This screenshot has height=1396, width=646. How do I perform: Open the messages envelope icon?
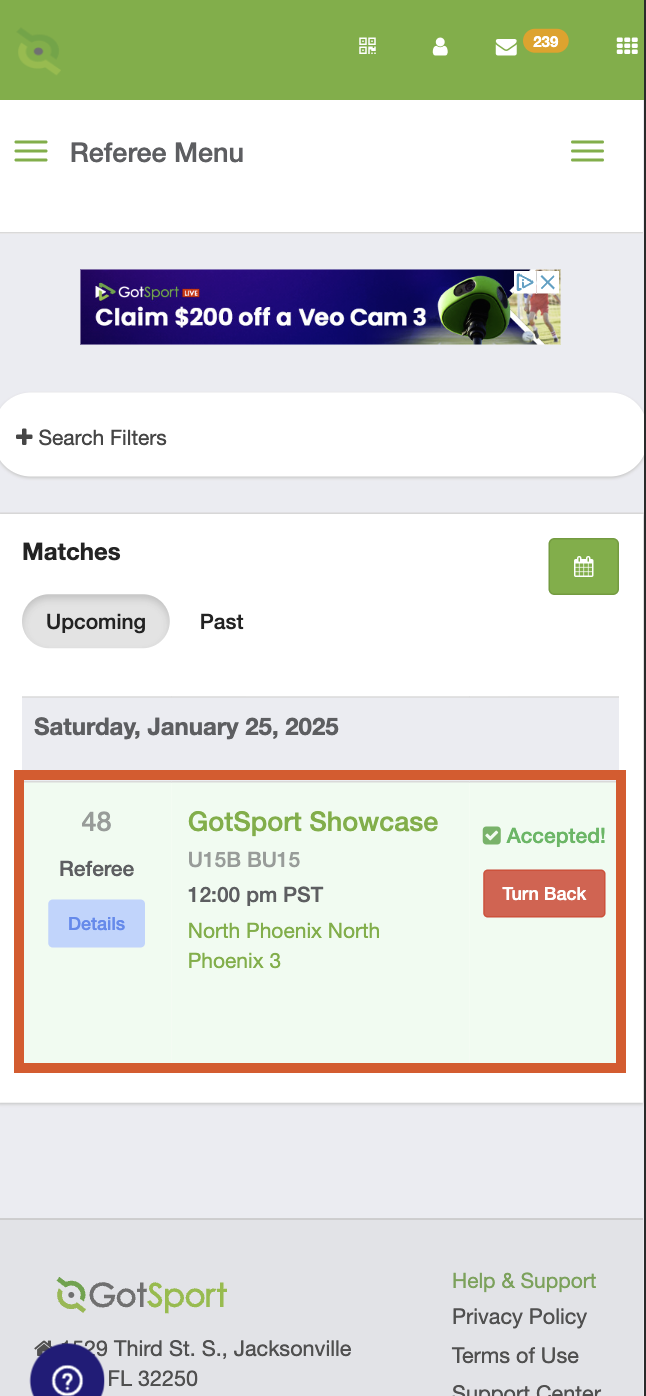(x=506, y=47)
